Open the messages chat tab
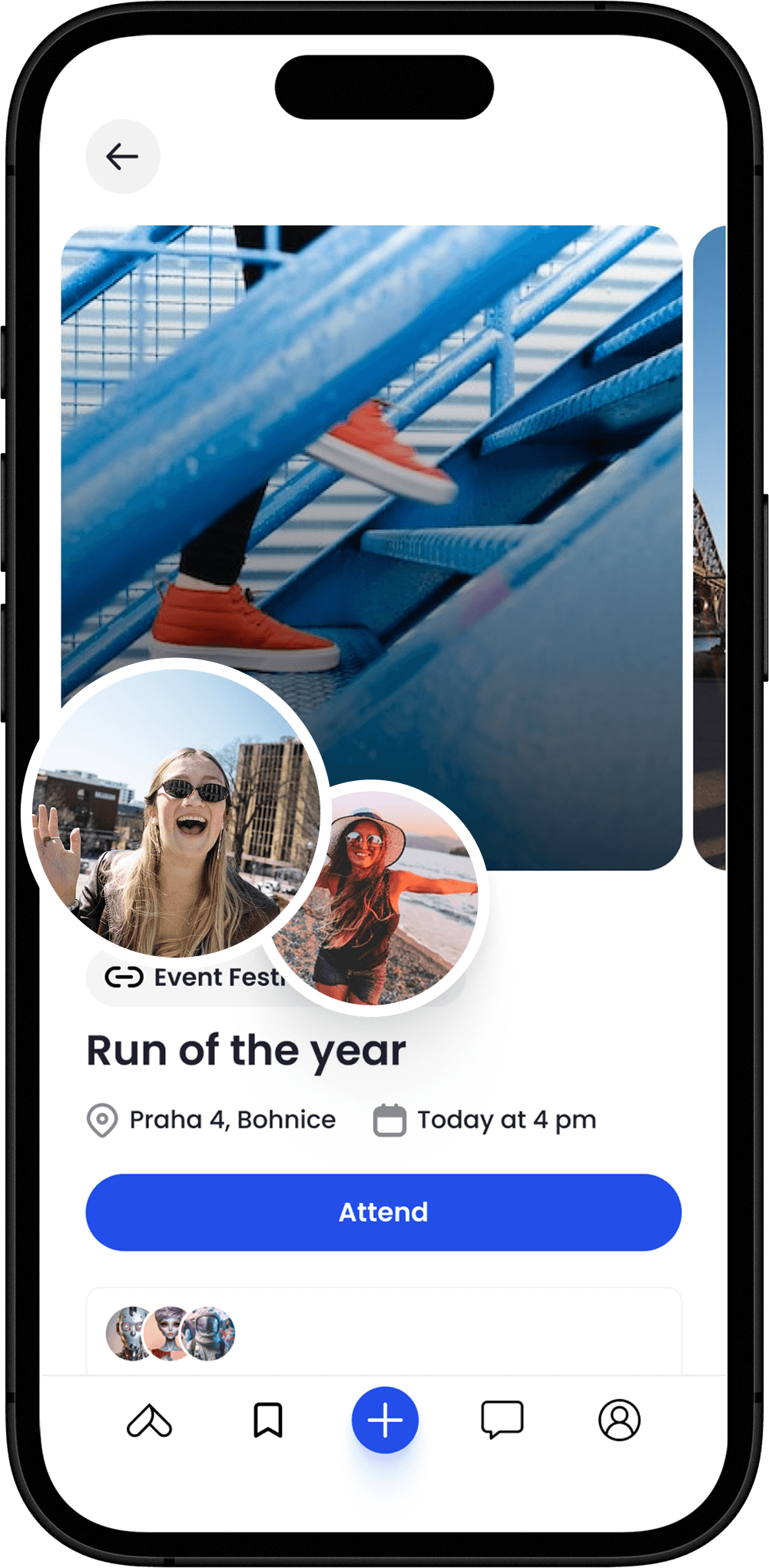769x1568 pixels. (x=502, y=1420)
